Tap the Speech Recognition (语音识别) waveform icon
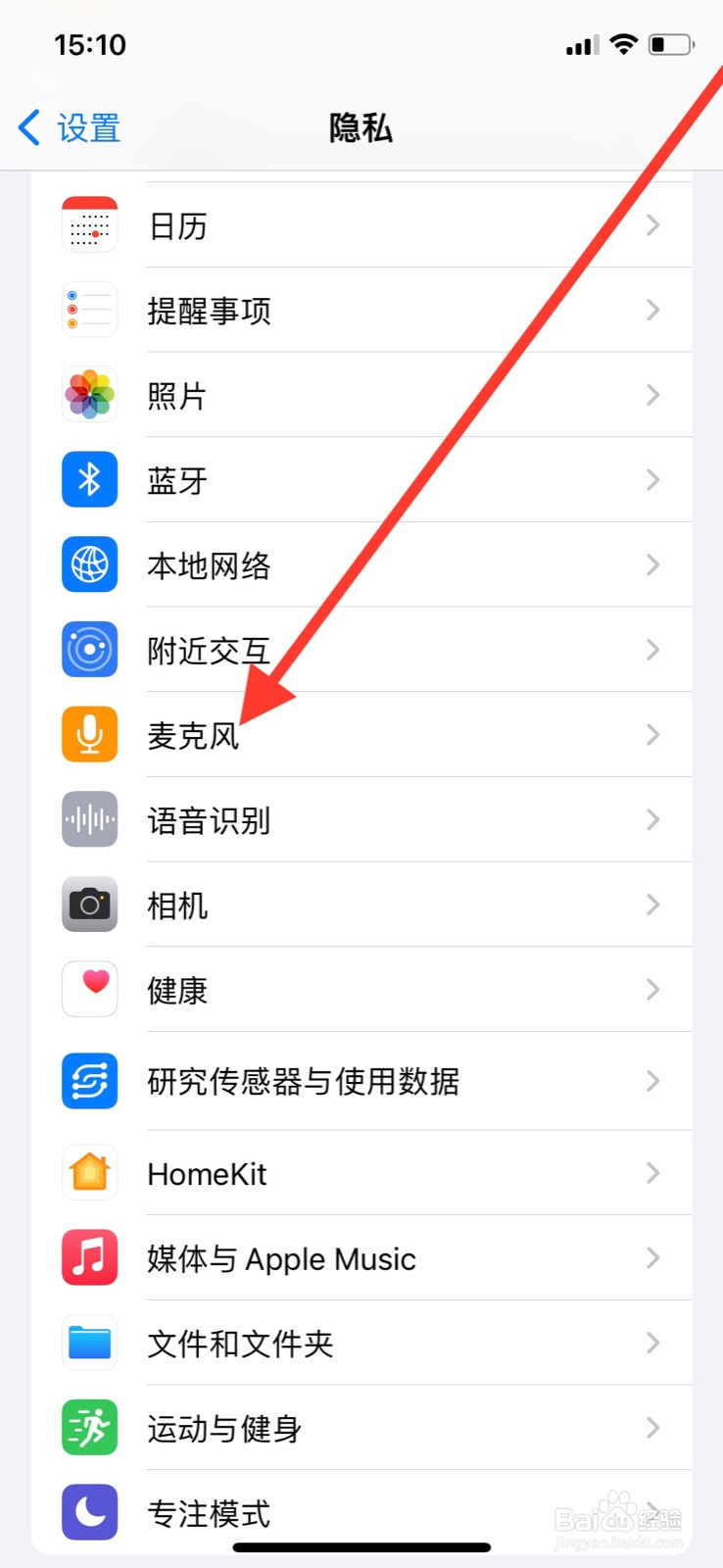723x1568 pixels. [x=89, y=819]
